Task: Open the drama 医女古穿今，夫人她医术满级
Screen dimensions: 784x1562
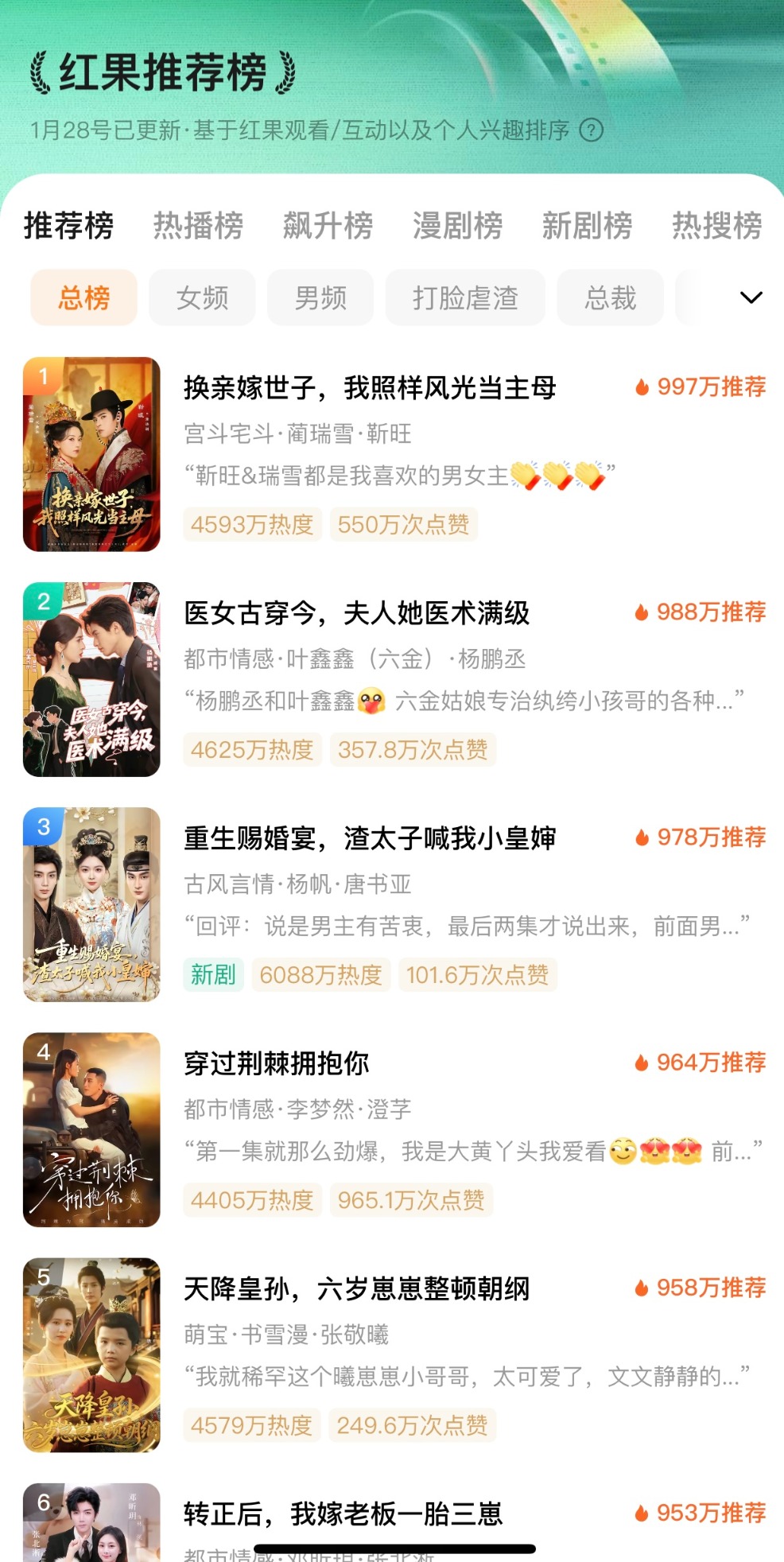Action: coord(356,613)
